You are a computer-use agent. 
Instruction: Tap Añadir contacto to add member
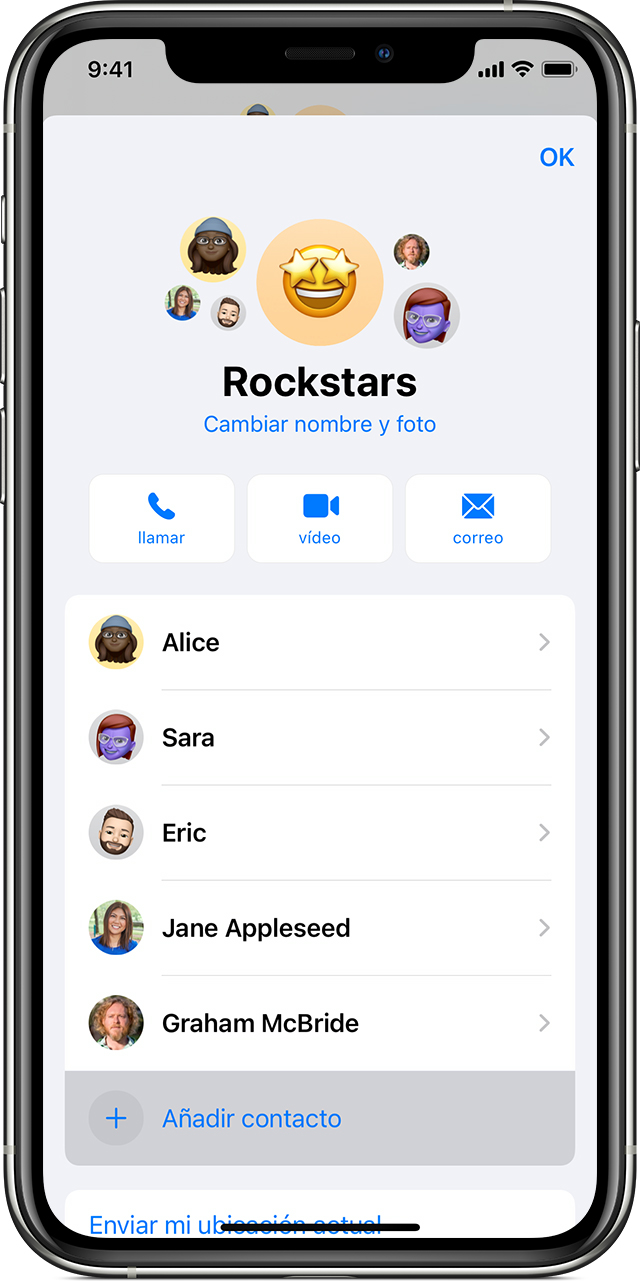tap(251, 1118)
